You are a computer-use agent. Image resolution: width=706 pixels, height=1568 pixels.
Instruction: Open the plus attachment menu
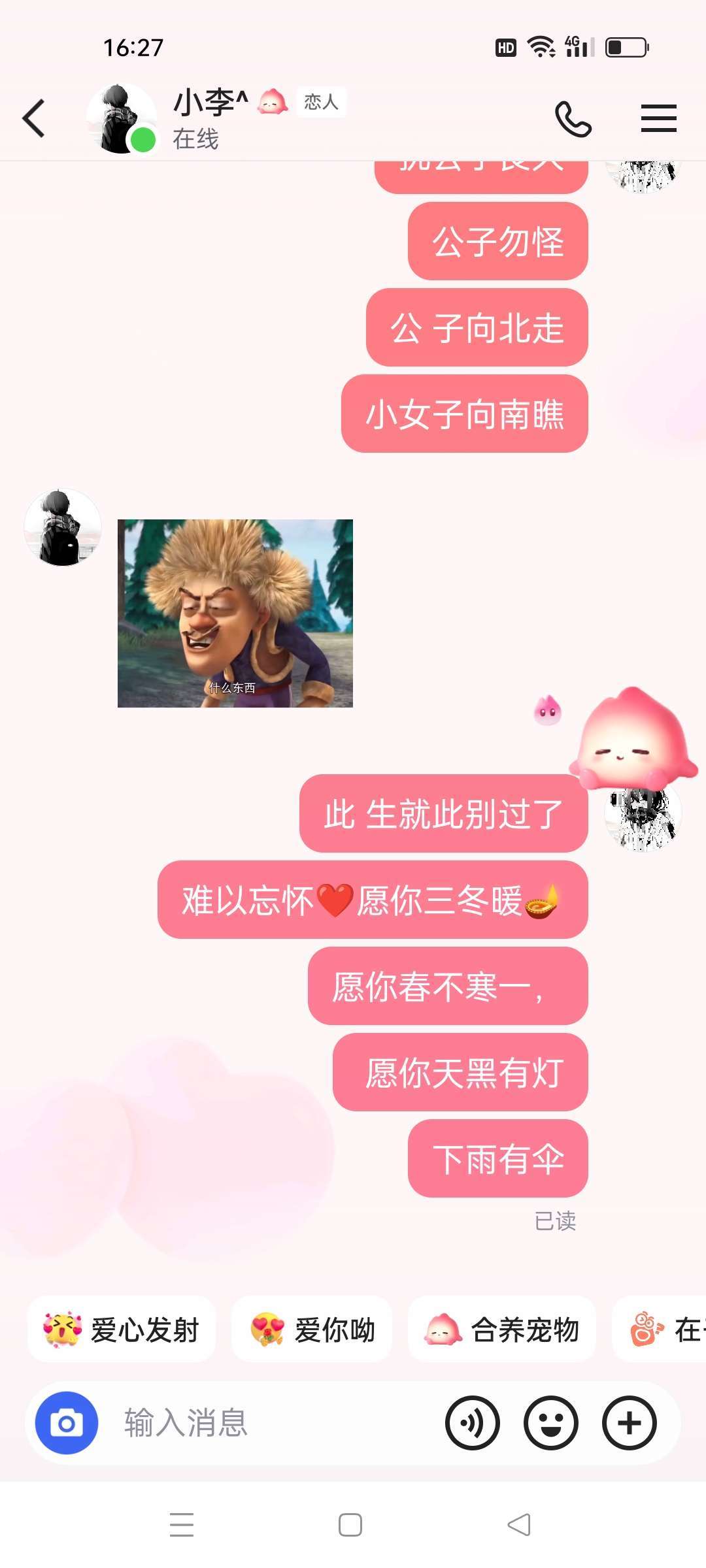pyautogui.click(x=629, y=1423)
